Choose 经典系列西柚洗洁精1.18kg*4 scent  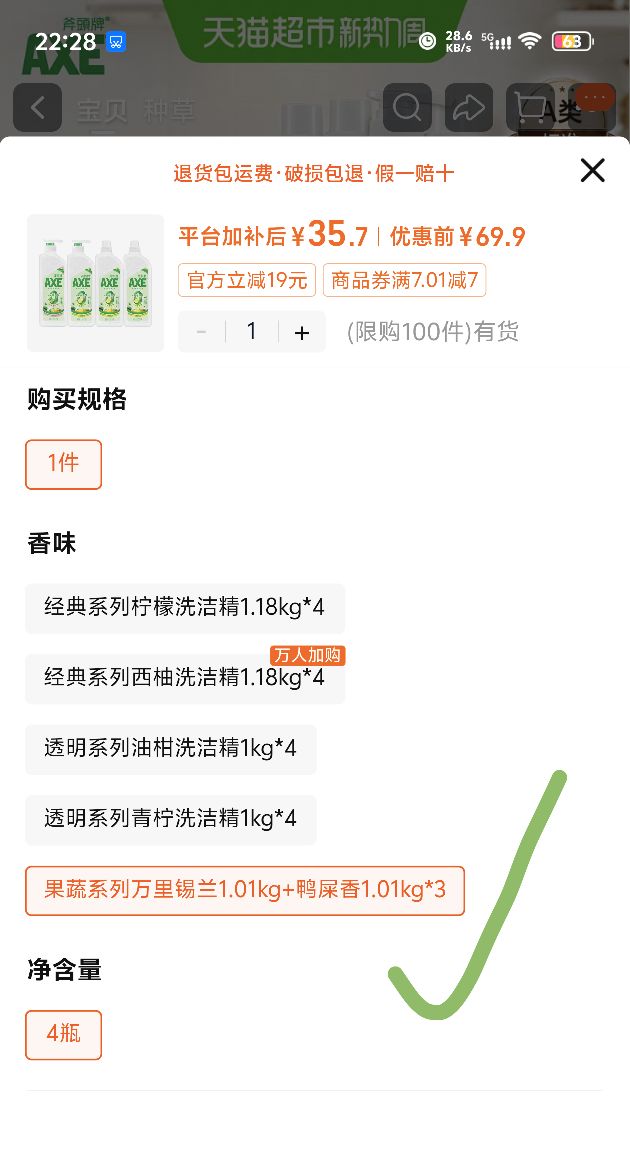tap(185, 678)
